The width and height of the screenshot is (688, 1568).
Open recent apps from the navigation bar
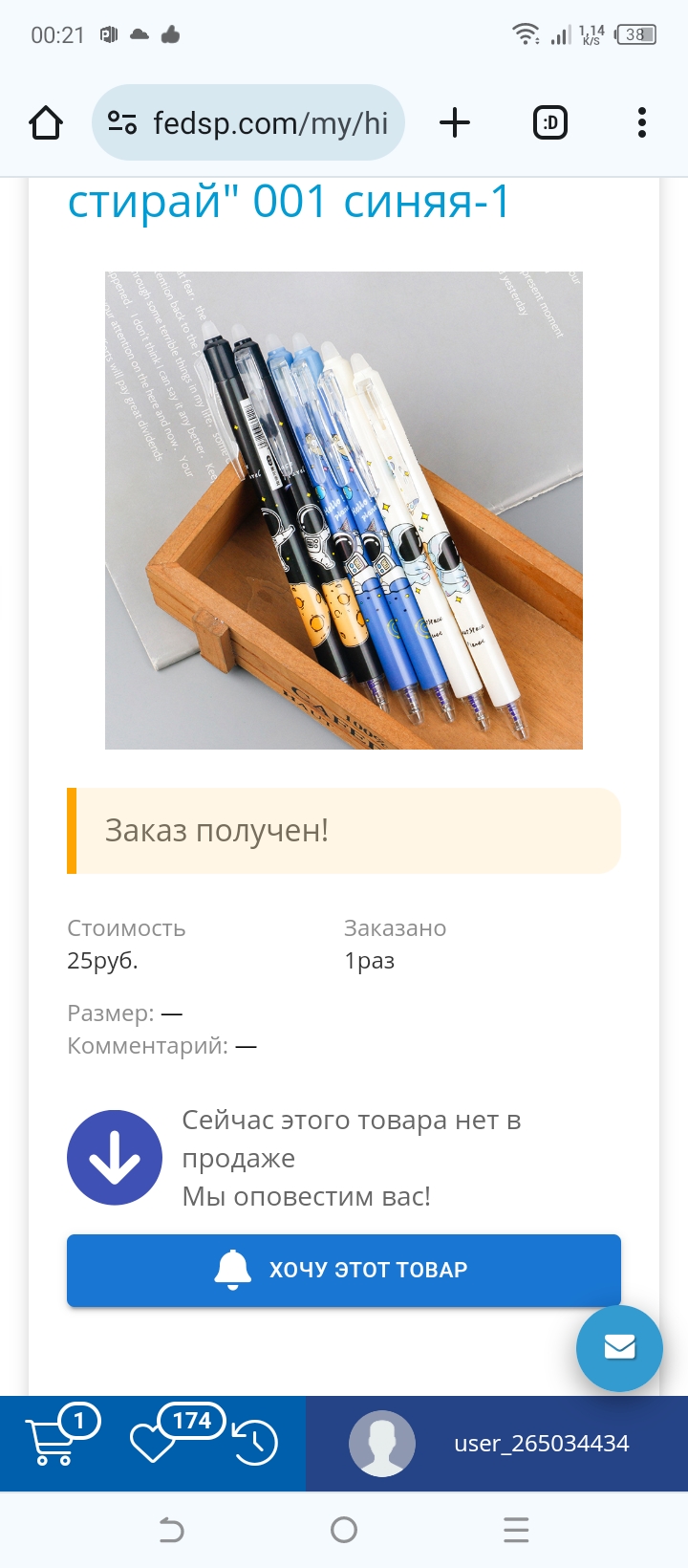(516, 1531)
